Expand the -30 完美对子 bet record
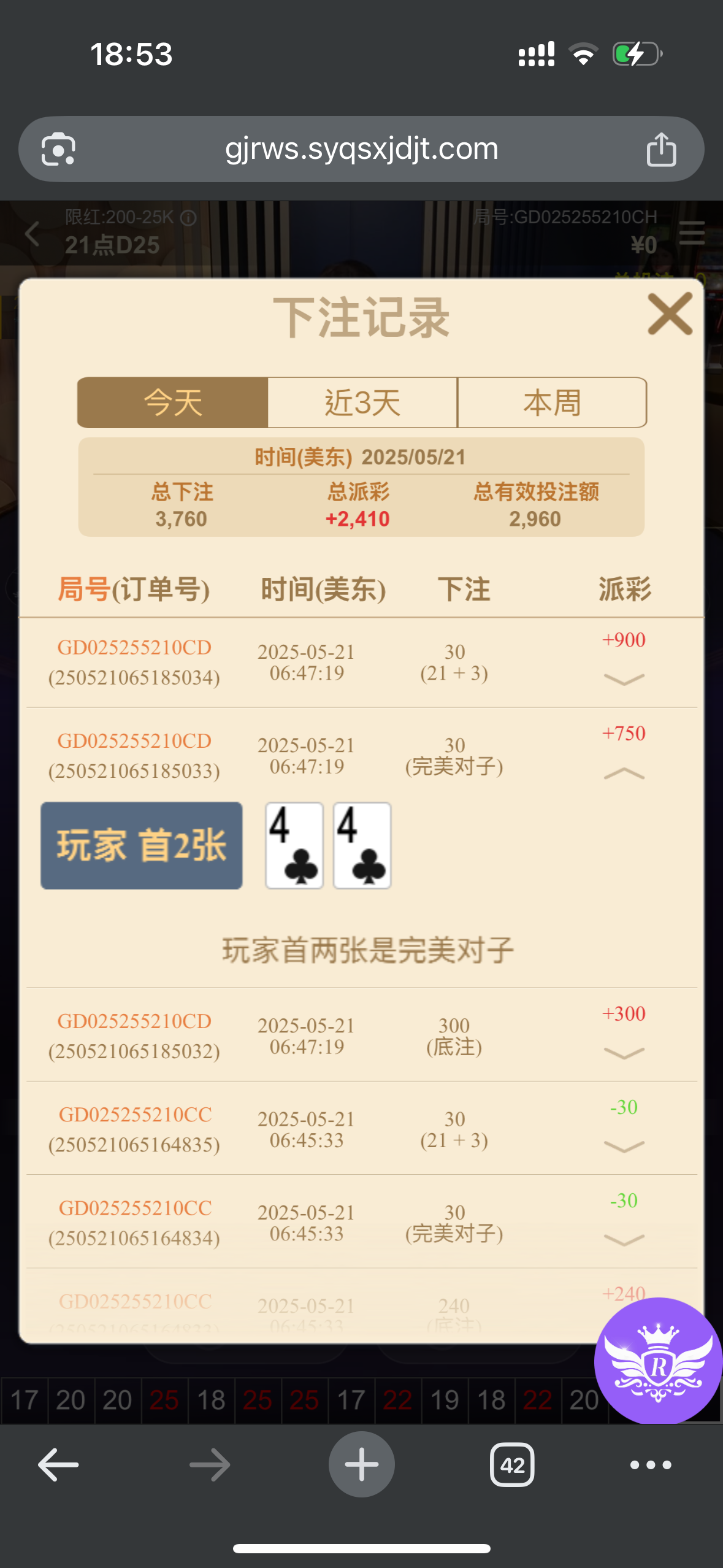723x1568 pixels. 624,1240
